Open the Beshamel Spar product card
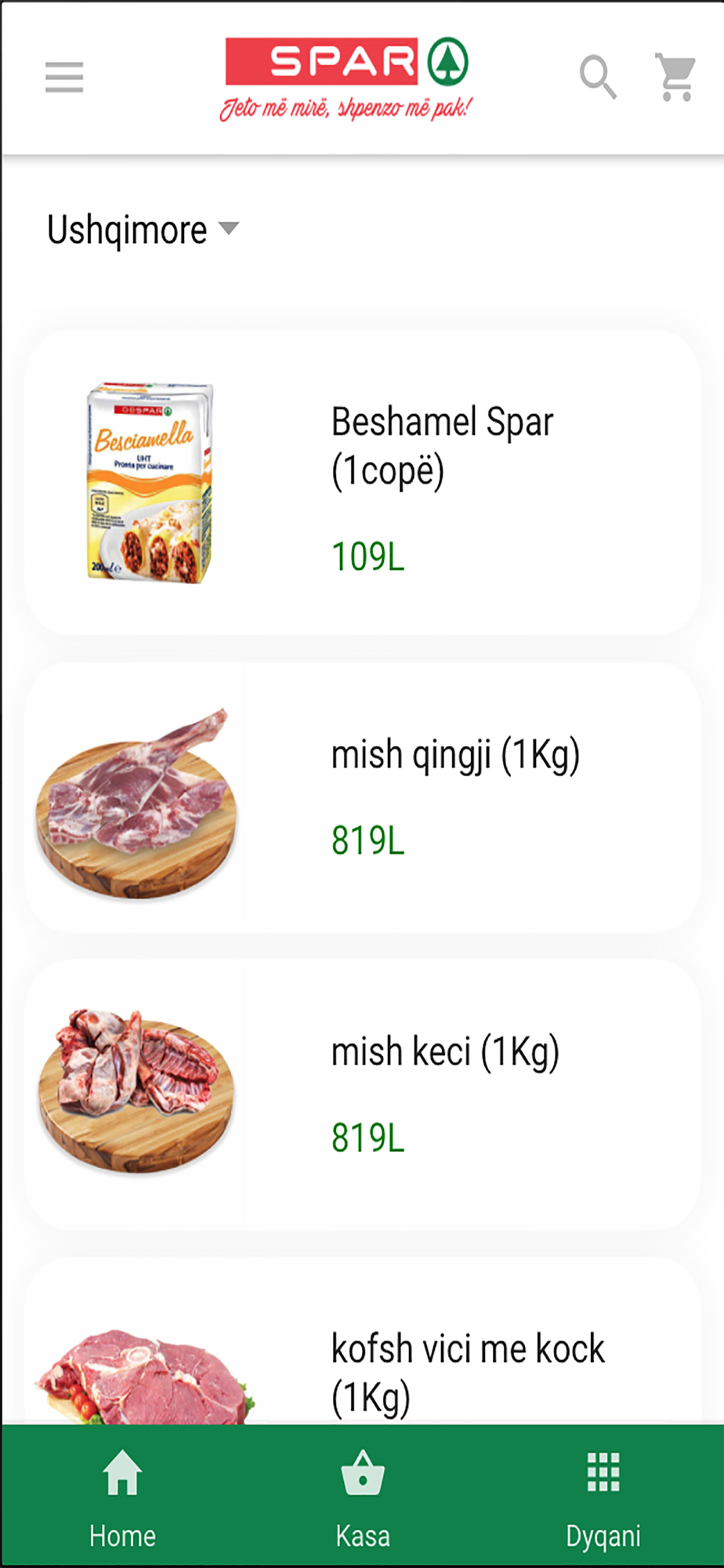This screenshot has height=1568, width=724. (362, 483)
